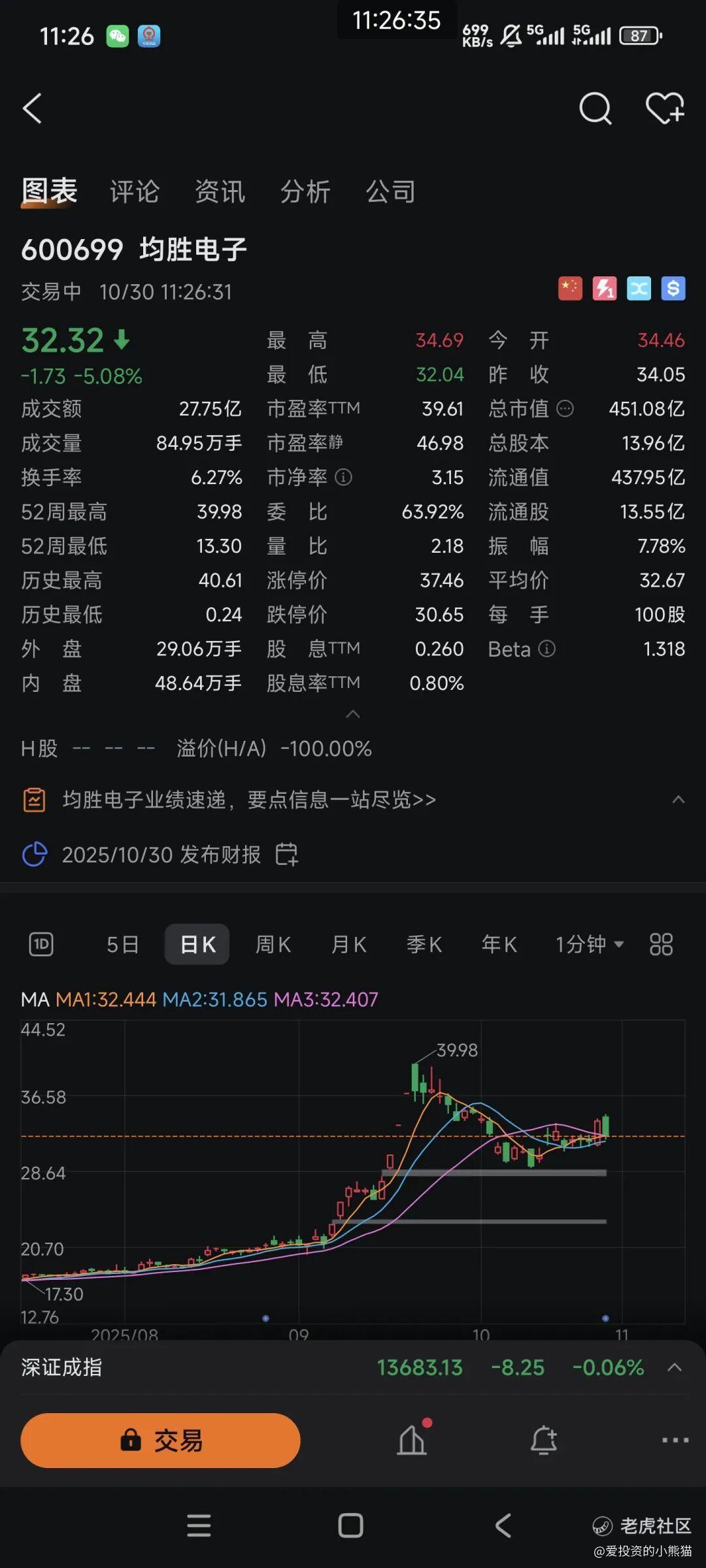Open the 1分钟 interval dropdown

[x=590, y=944]
